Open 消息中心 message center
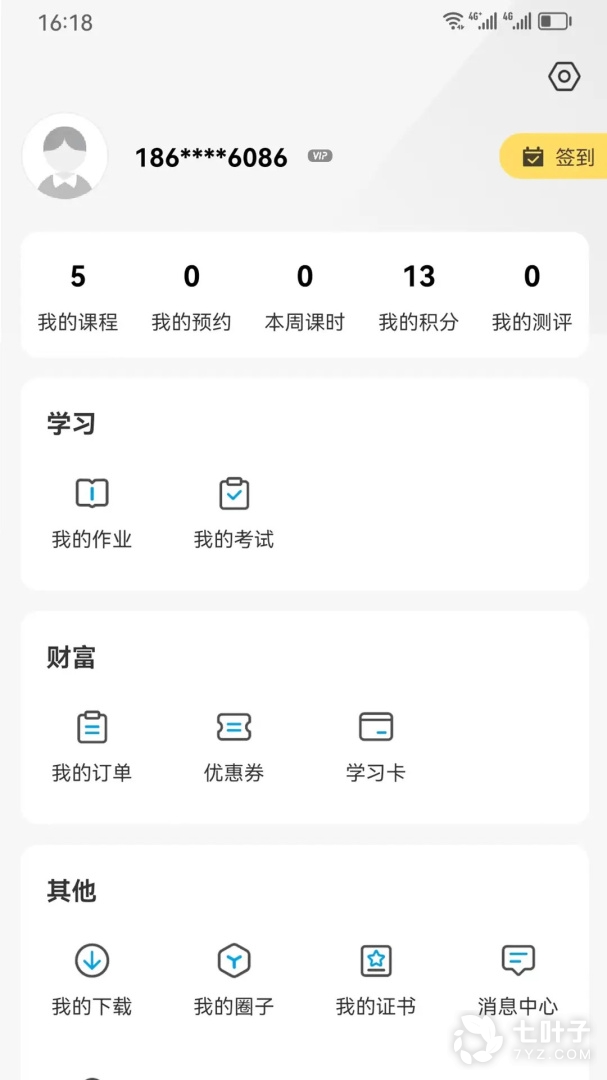 (517, 979)
